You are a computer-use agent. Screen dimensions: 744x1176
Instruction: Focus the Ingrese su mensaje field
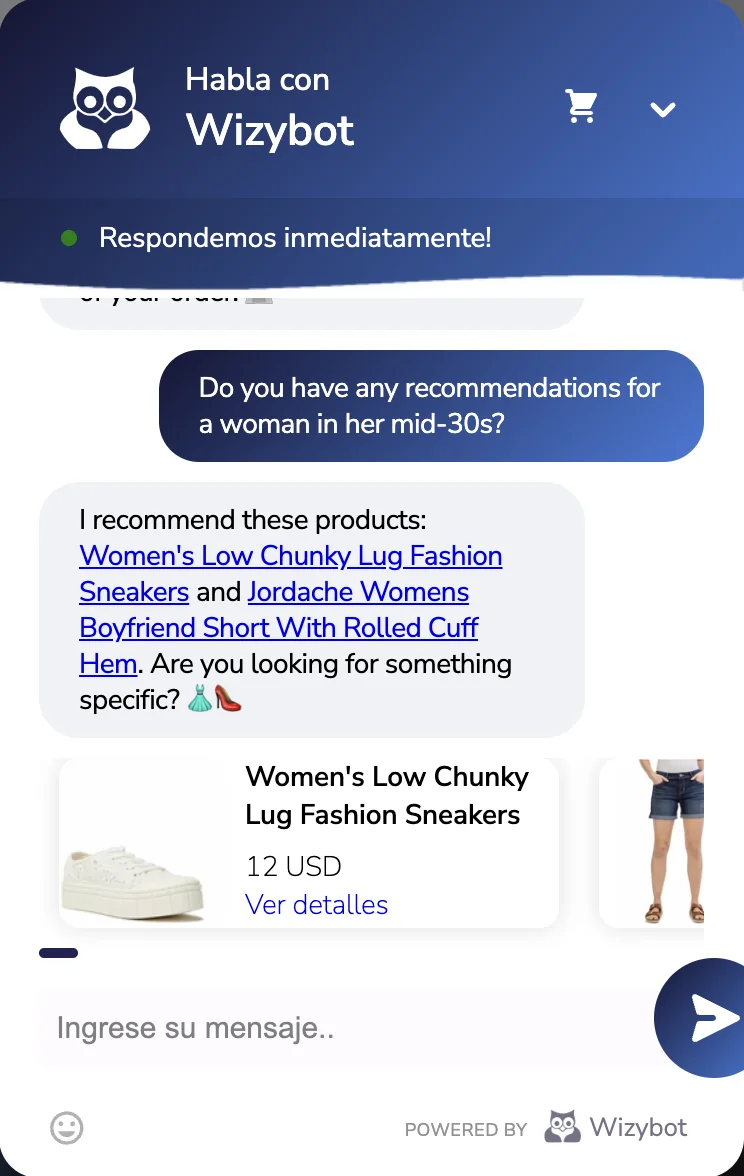pyautogui.click(x=340, y=1028)
